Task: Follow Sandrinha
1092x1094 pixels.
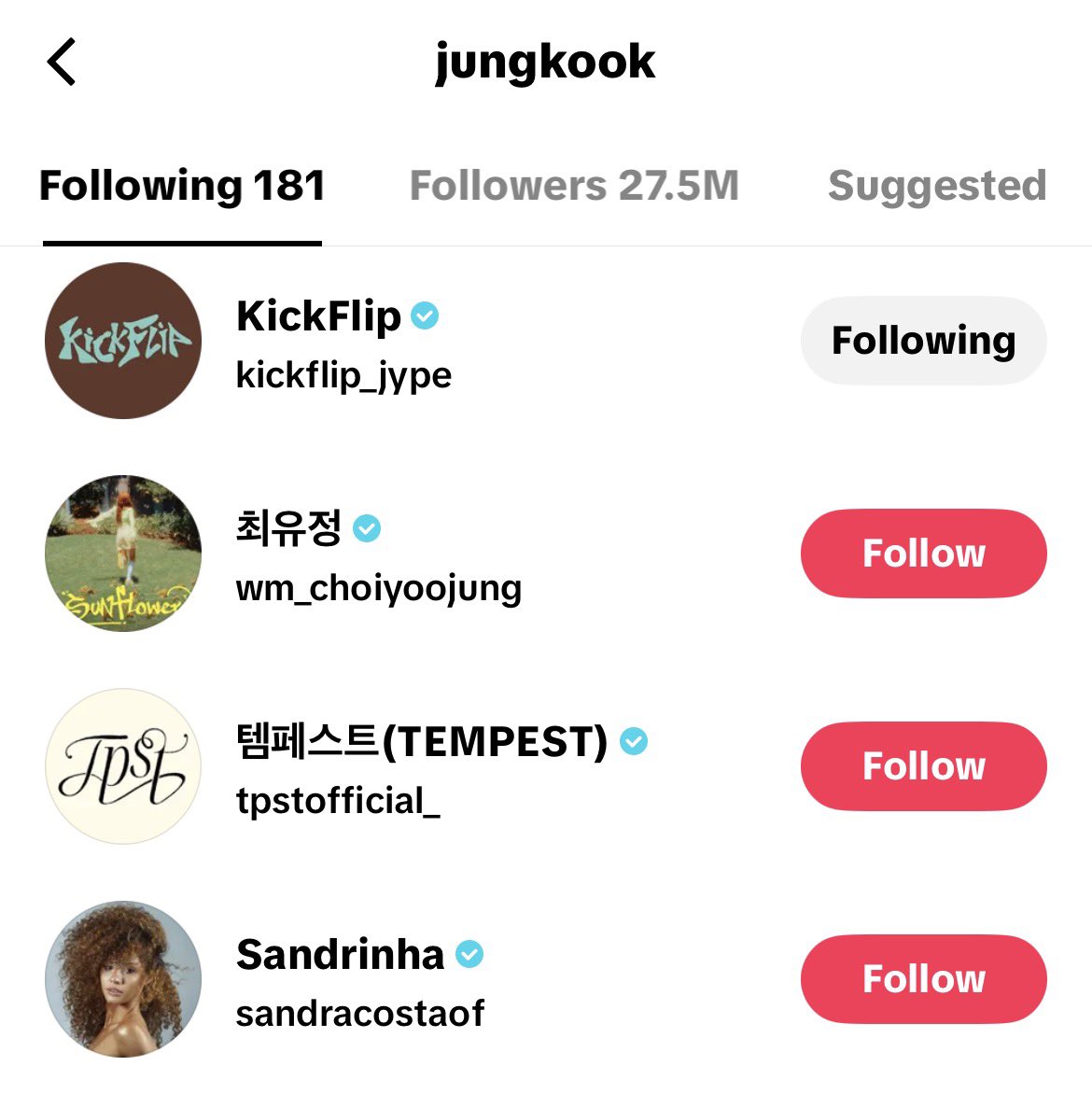Action: tap(923, 979)
